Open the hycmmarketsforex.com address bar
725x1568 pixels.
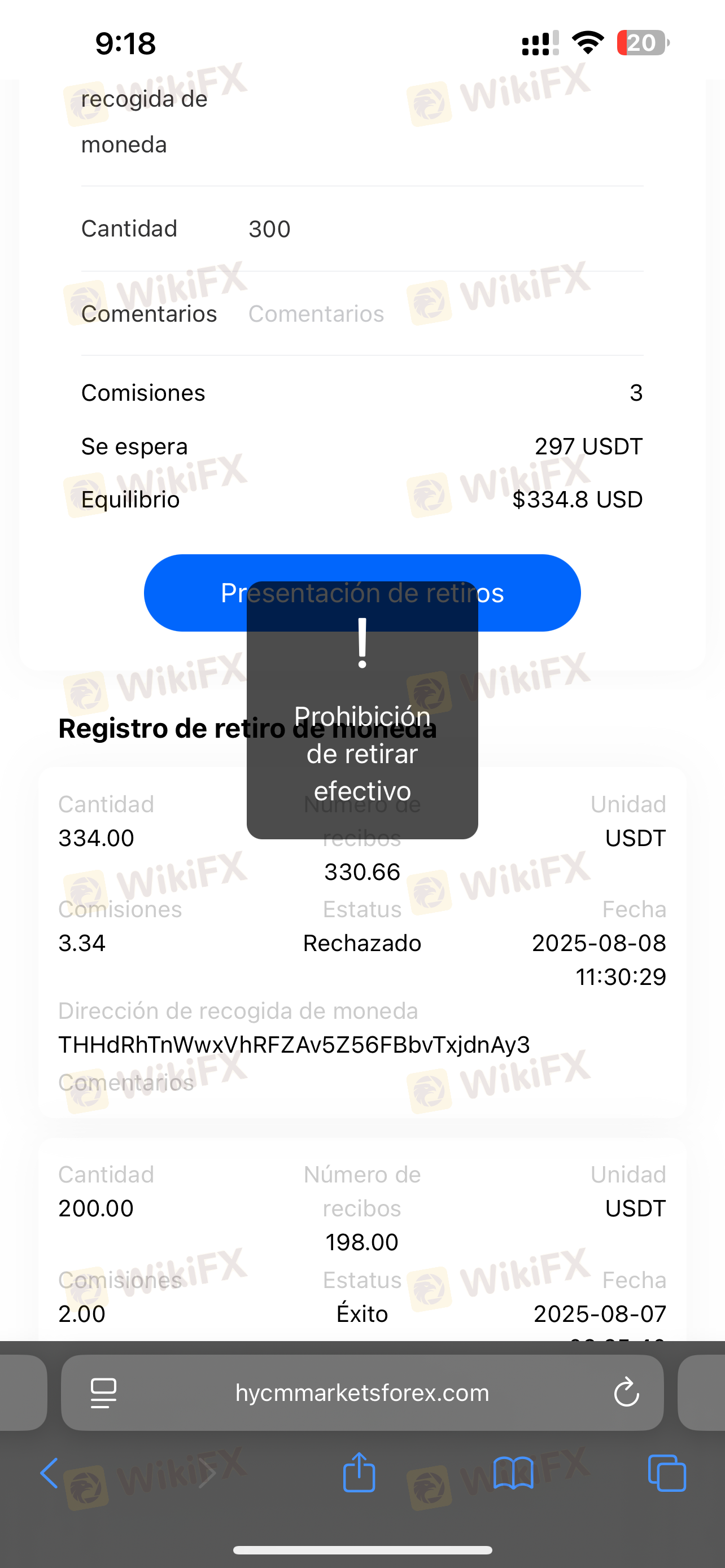(x=362, y=1392)
